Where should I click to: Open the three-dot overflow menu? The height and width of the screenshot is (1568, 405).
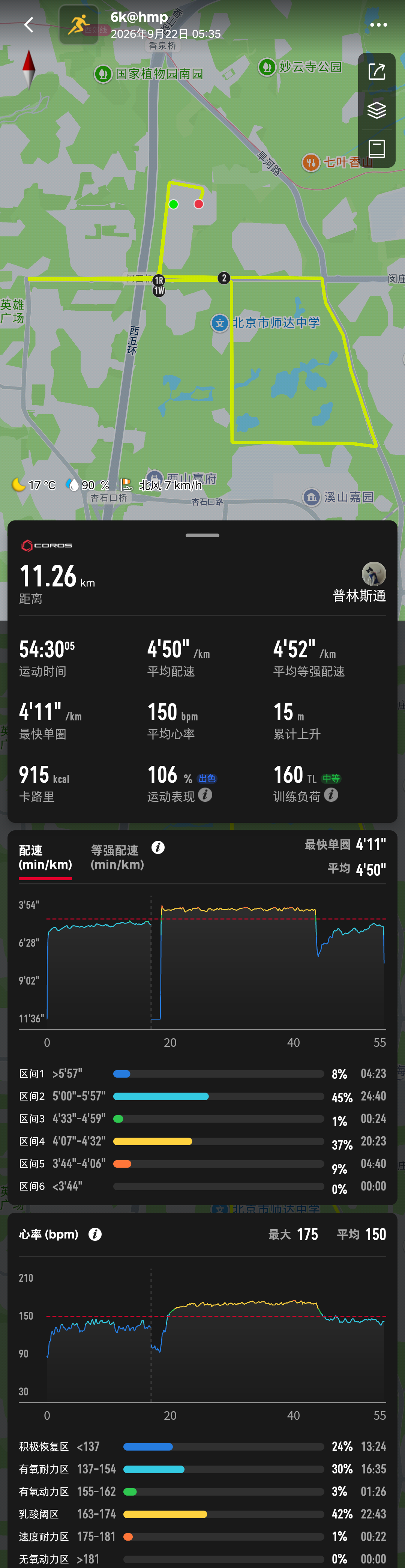point(378,25)
